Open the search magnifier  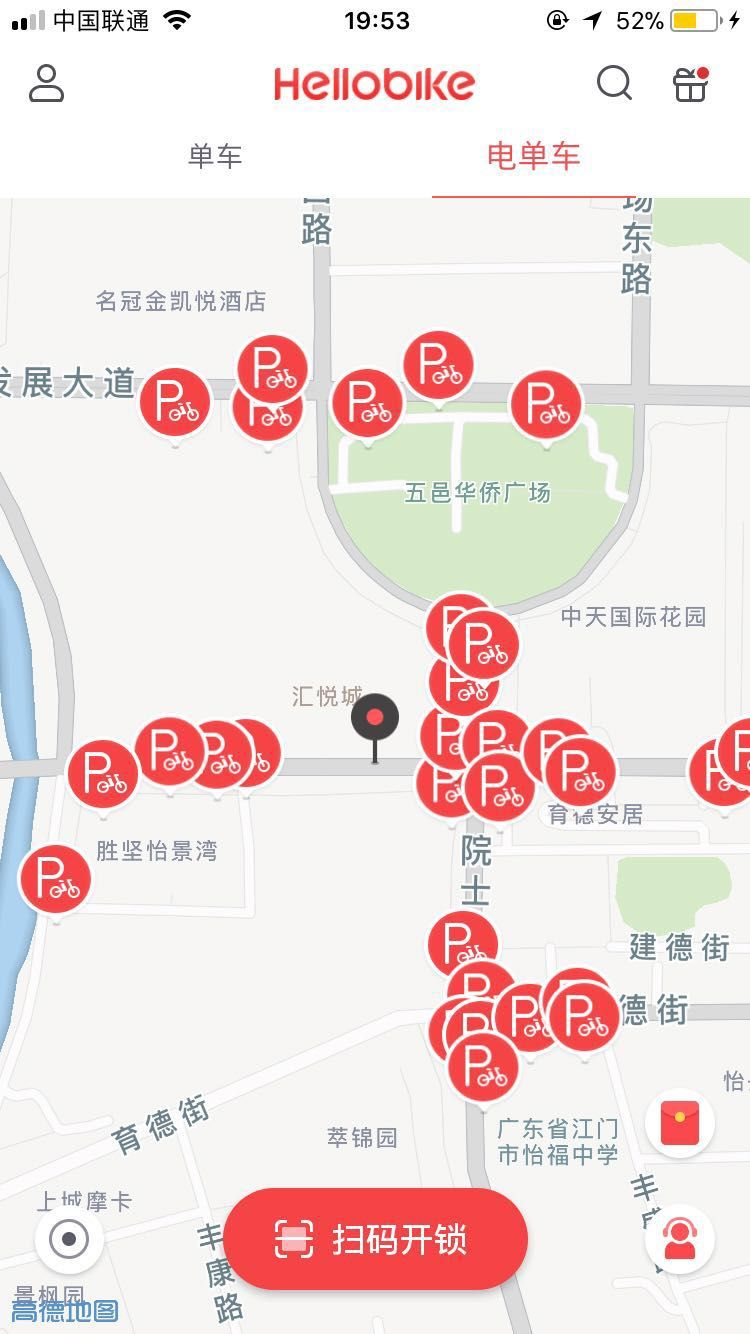[x=614, y=84]
